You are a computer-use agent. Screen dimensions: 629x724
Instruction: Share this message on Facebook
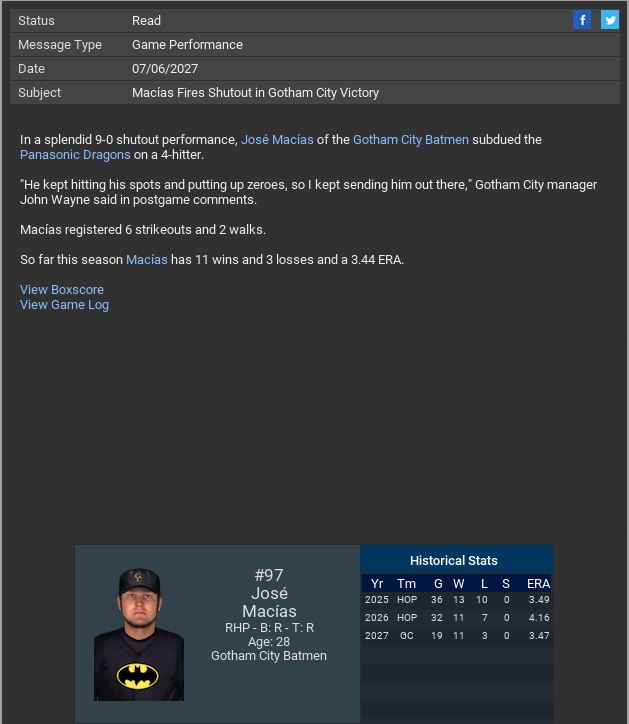pyautogui.click(x=582, y=20)
